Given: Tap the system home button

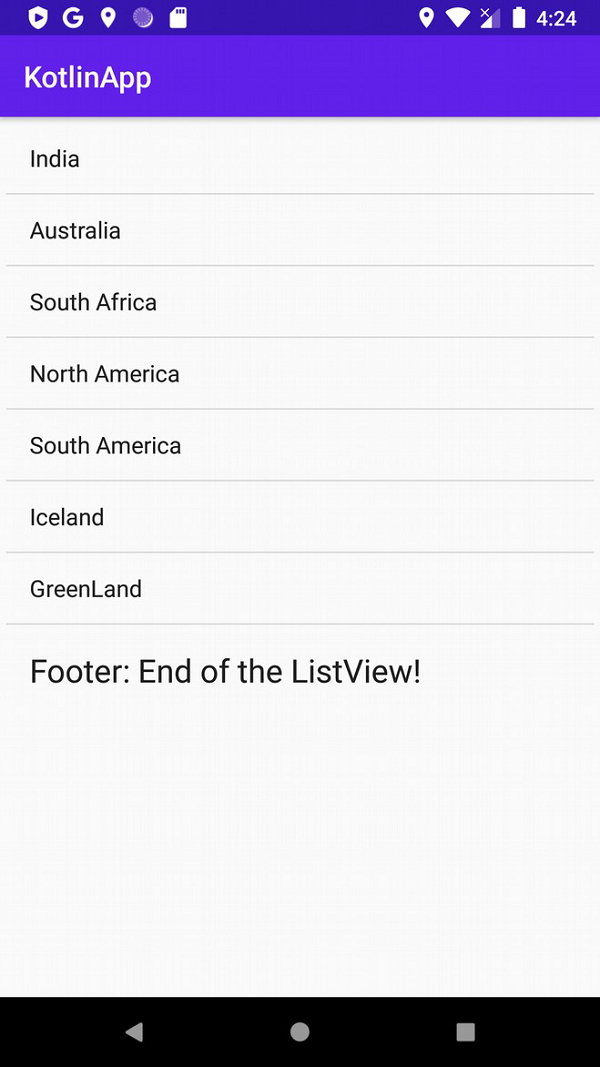Looking at the screenshot, I should pyautogui.click(x=300, y=1032).
